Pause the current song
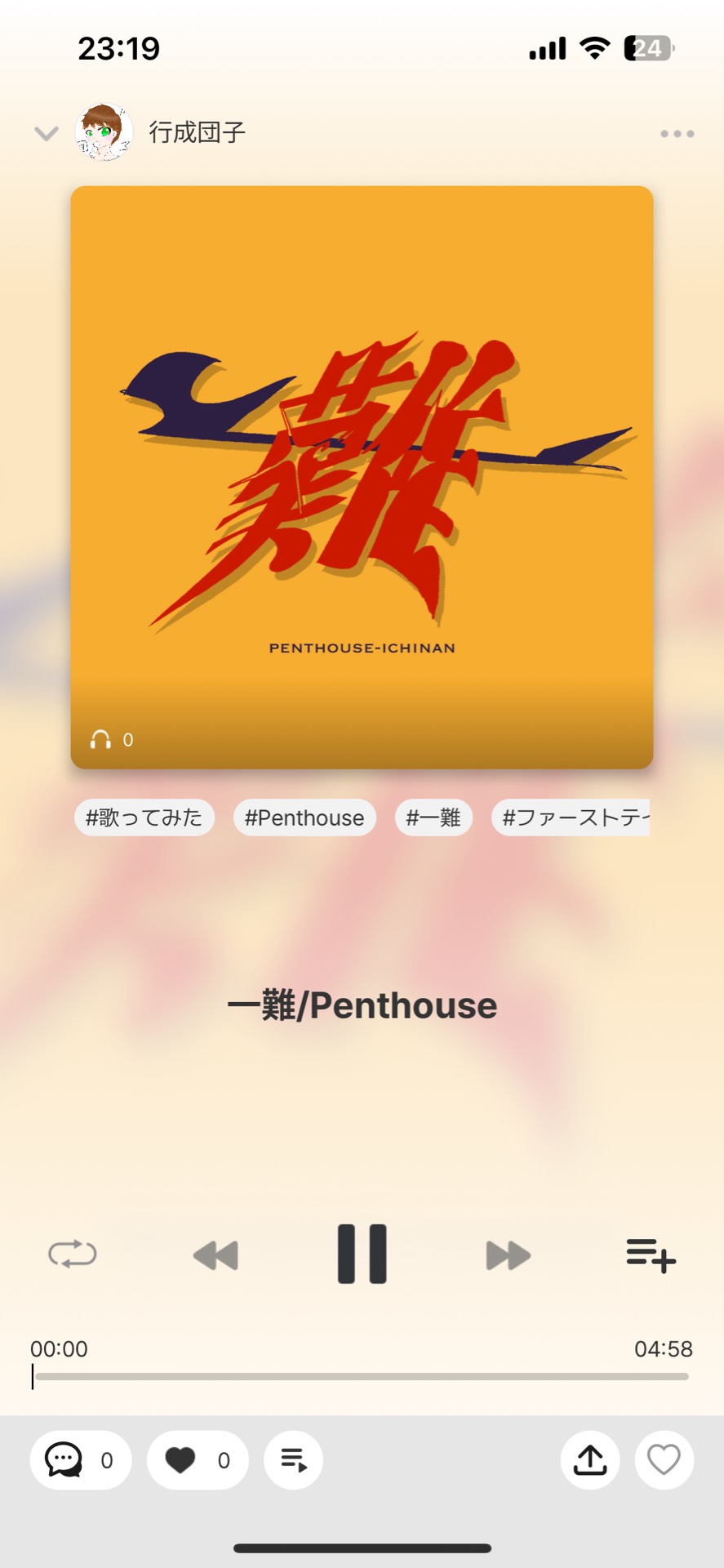Image resolution: width=724 pixels, height=1568 pixels. click(362, 1254)
